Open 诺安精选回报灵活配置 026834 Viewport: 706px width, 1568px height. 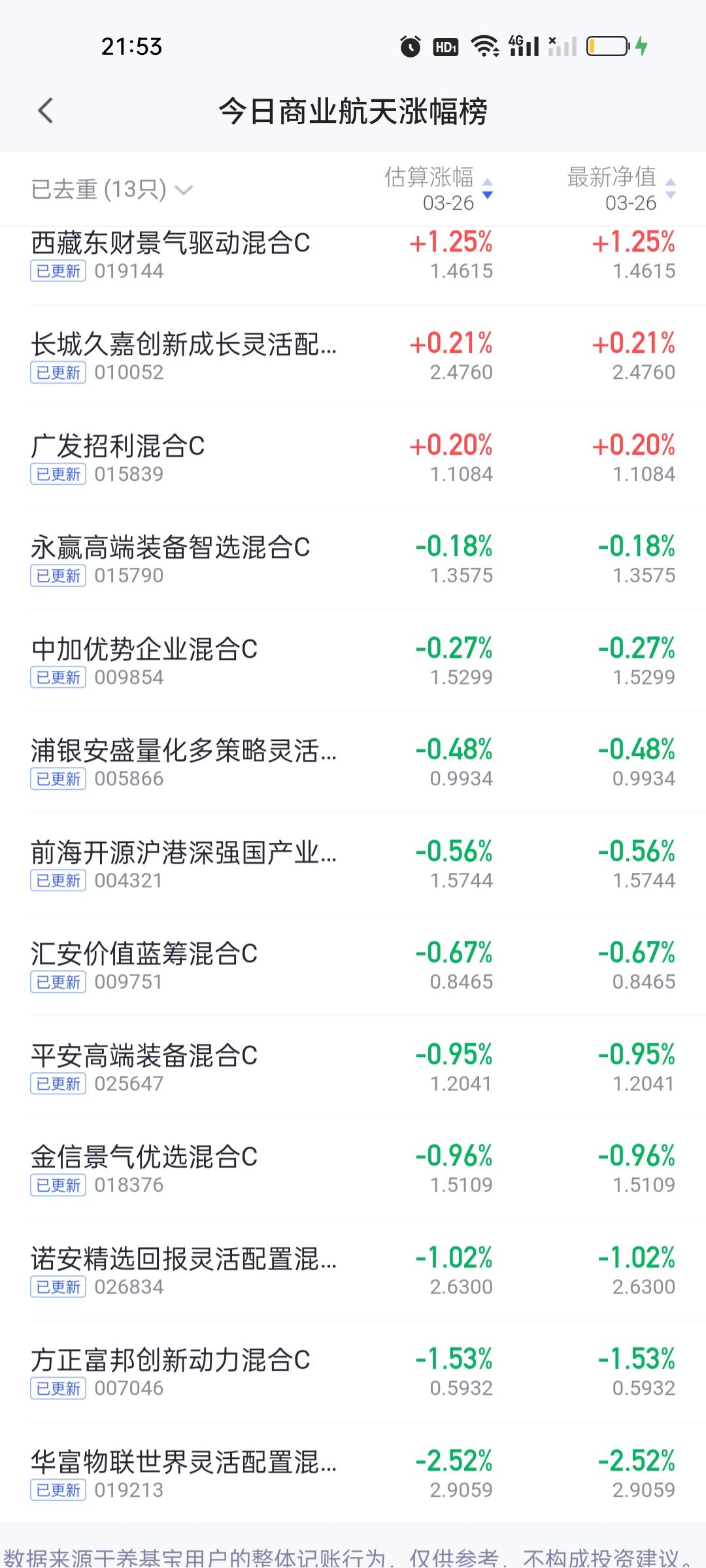point(353,1270)
